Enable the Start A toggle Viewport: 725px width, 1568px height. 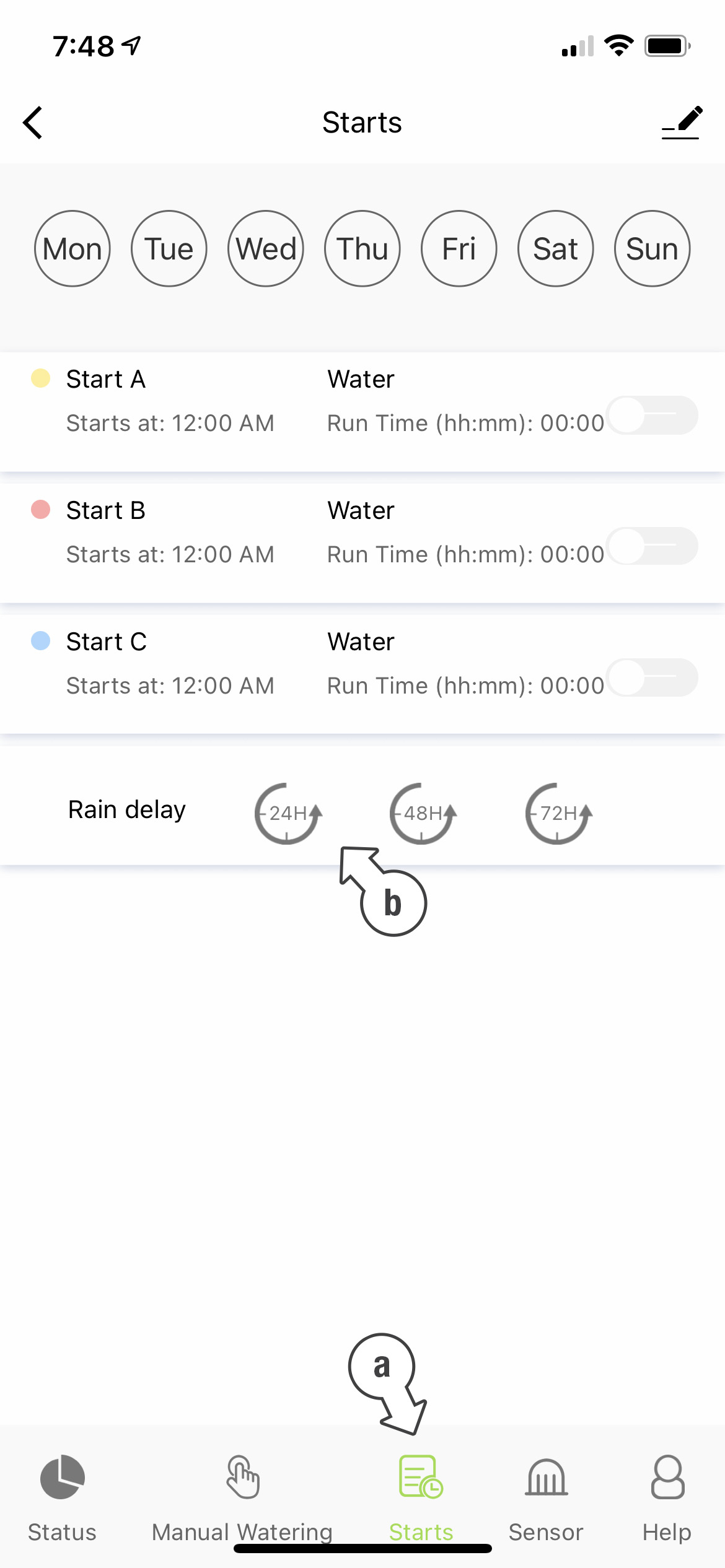pos(652,415)
